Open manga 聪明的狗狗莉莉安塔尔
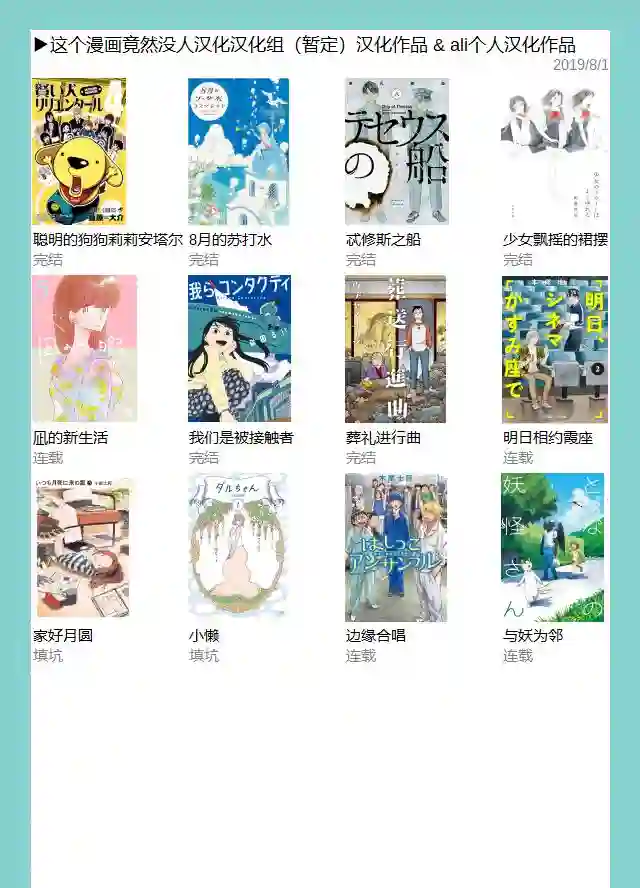 coord(79,152)
